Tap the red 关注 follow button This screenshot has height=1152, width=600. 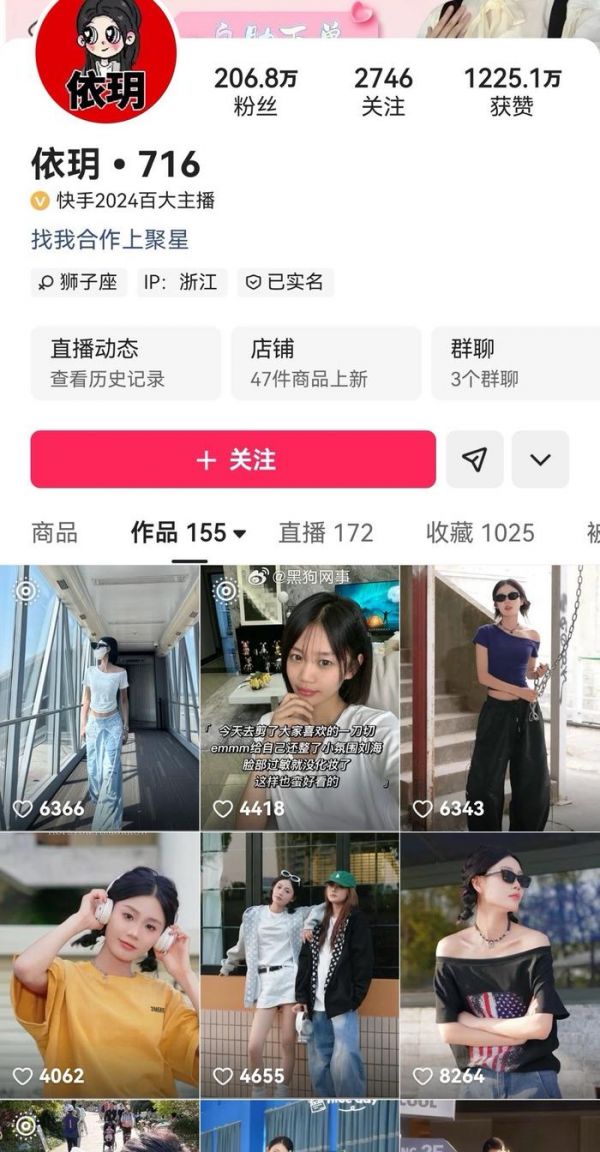[x=233, y=459]
